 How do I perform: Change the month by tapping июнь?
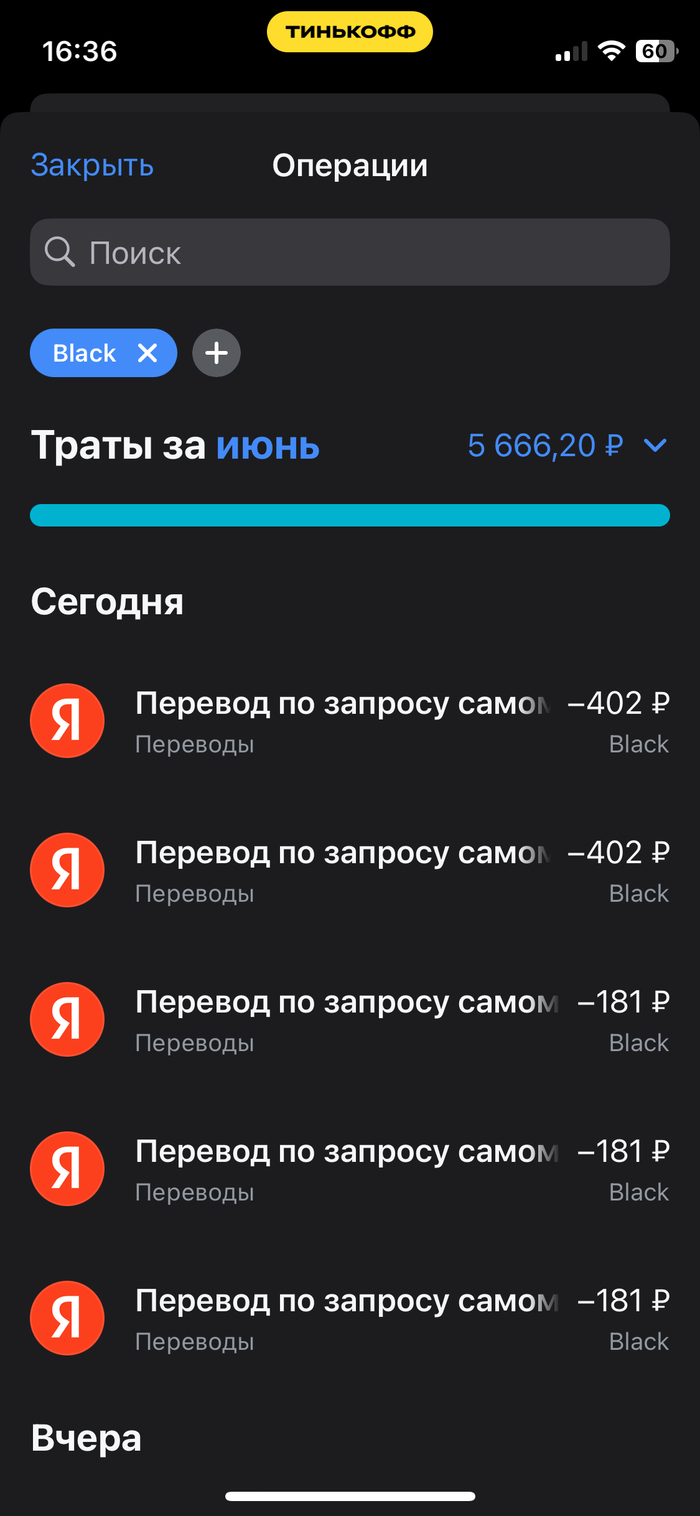point(267,445)
